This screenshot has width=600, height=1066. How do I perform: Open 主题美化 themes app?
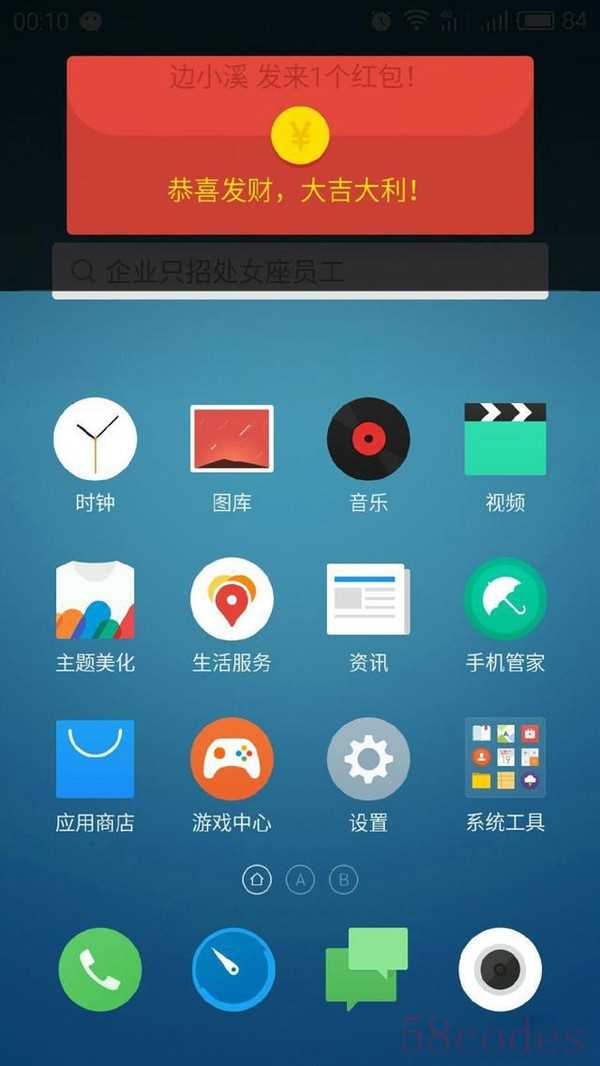95,600
